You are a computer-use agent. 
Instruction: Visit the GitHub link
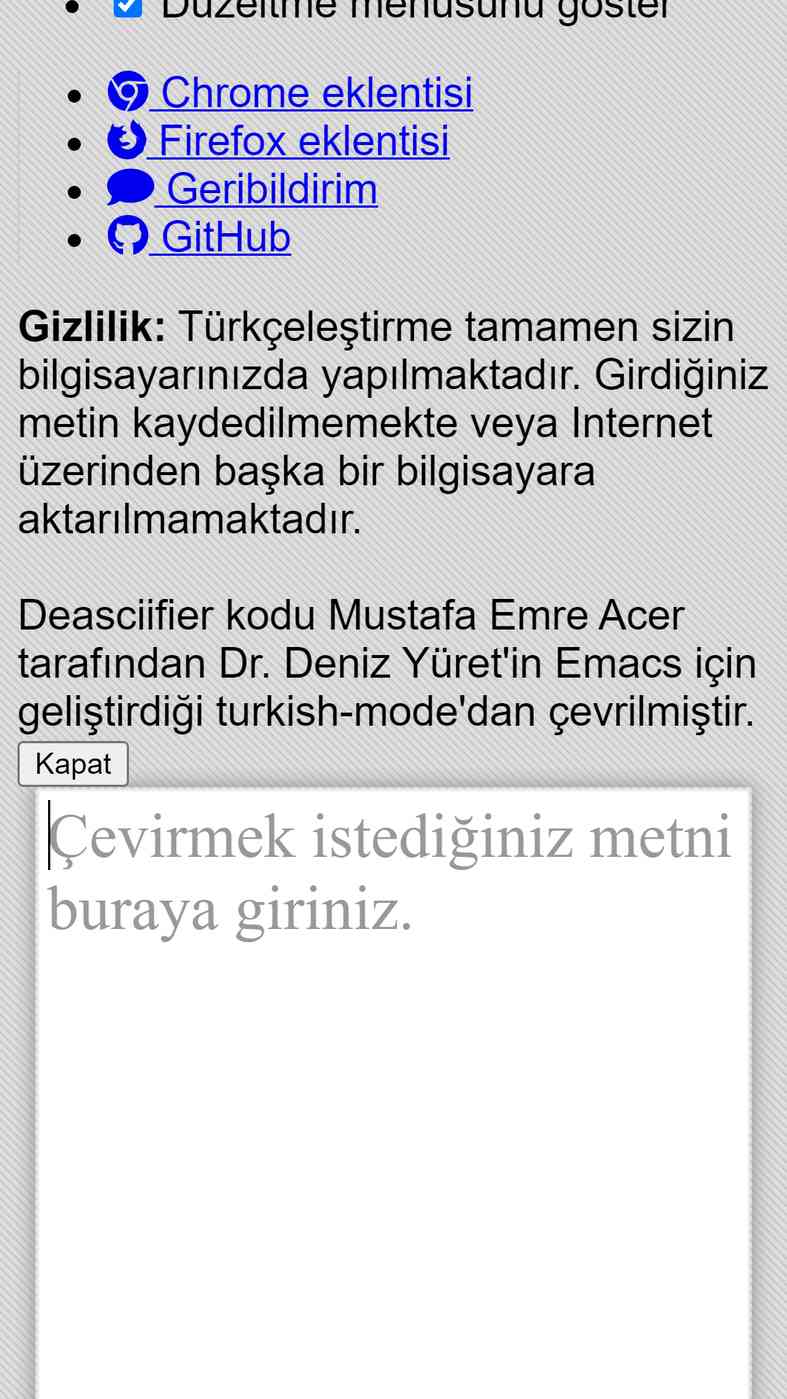pos(199,237)
